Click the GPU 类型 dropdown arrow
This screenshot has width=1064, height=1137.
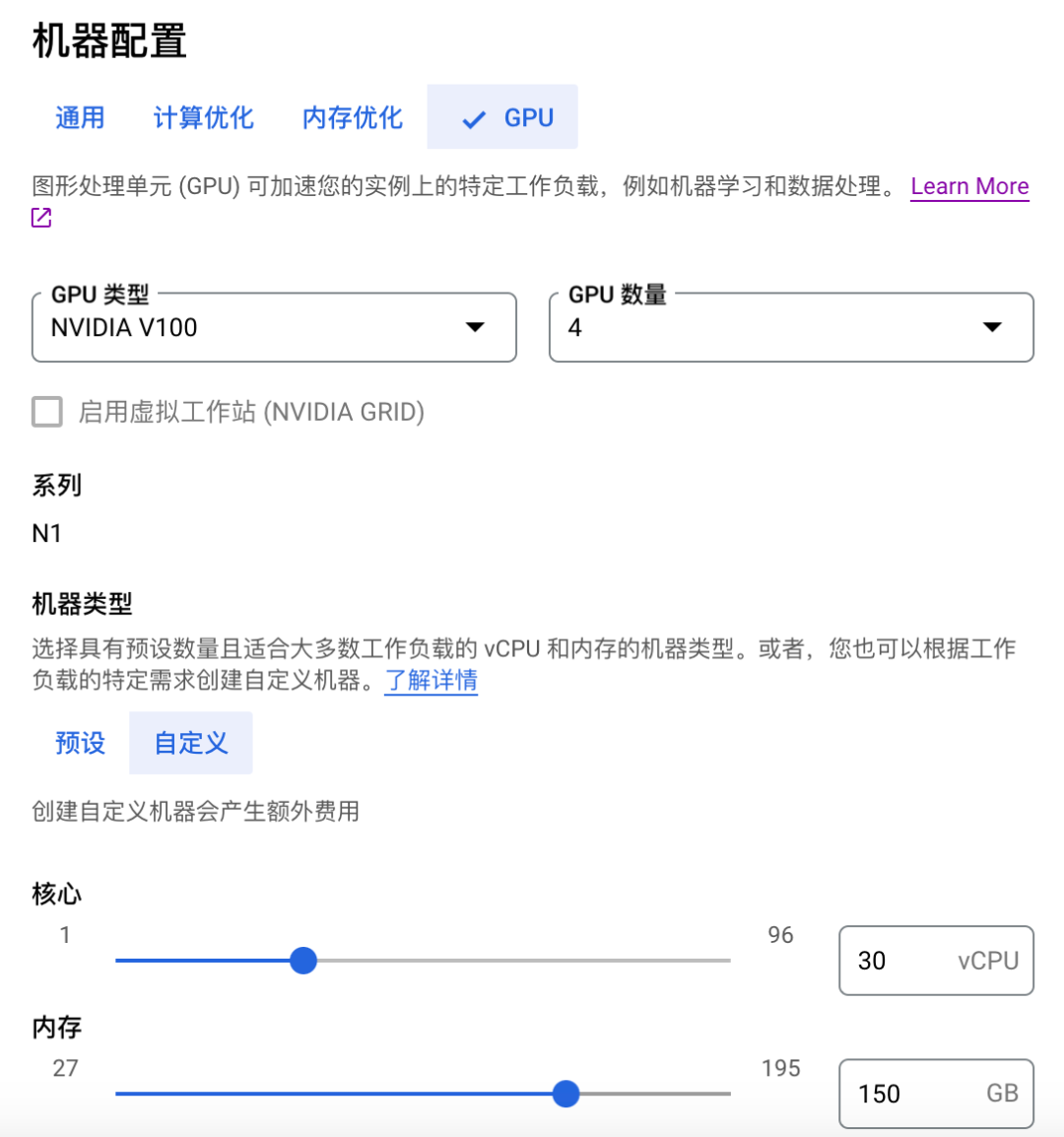477,327
